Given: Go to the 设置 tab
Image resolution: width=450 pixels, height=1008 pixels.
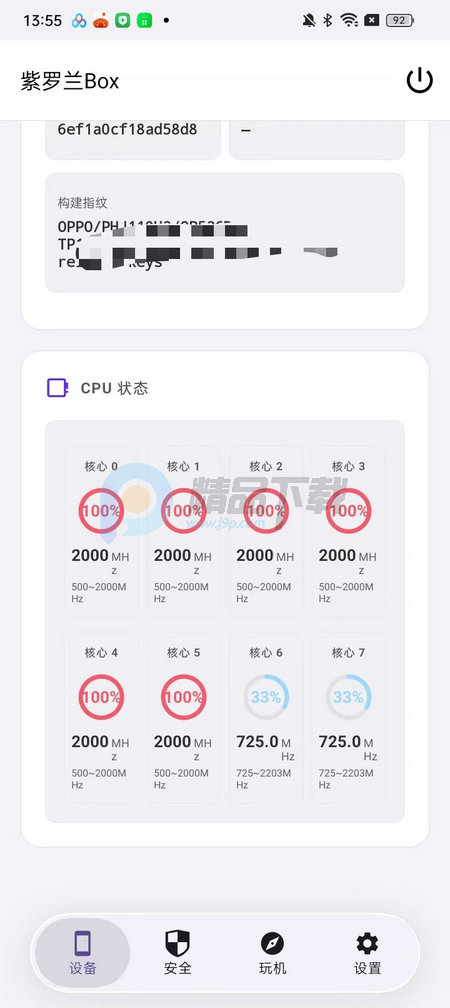Looking at the screenshot, I should 367,953.
